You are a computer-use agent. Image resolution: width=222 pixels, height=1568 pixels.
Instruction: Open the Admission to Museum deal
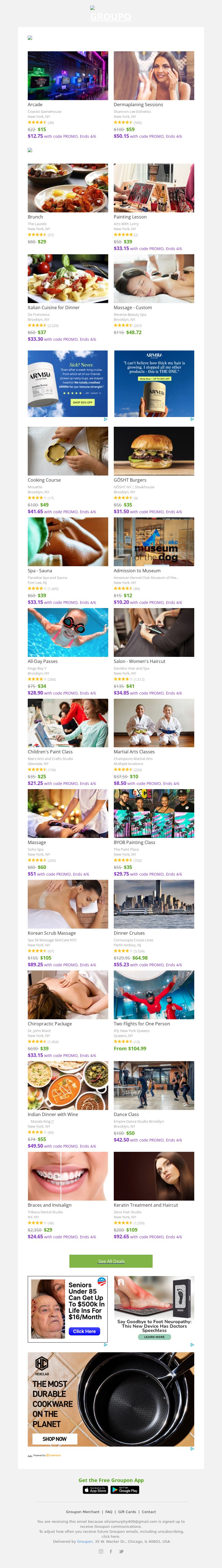click(x=154, y=542)
